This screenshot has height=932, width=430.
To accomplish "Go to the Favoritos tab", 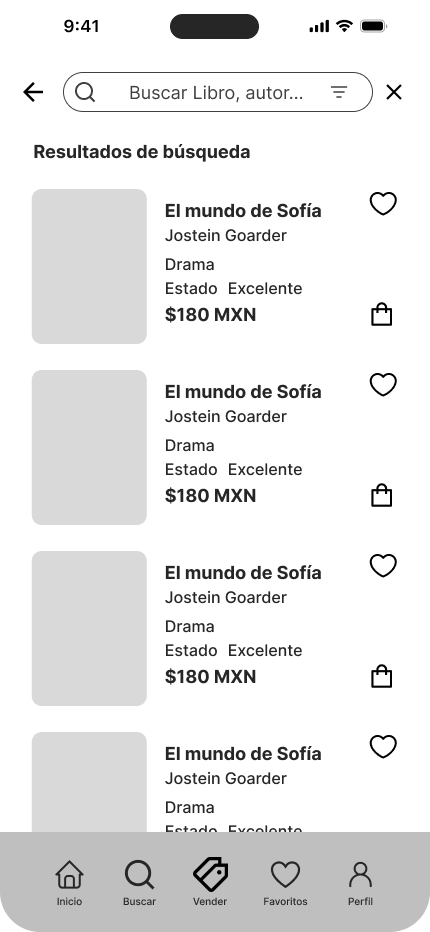I will pyautogui.click(x=285, y=883).
